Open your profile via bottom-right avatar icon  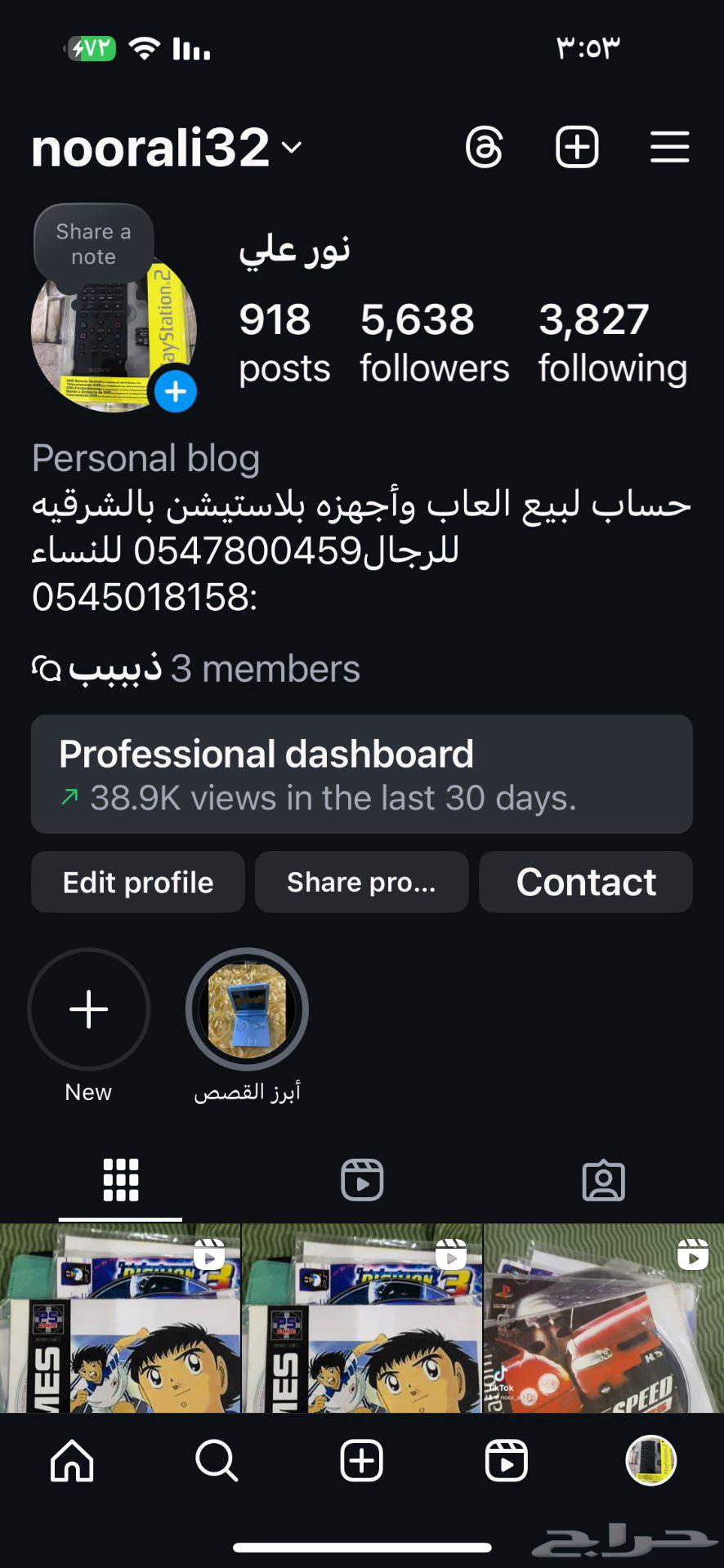click(650, 1460)
